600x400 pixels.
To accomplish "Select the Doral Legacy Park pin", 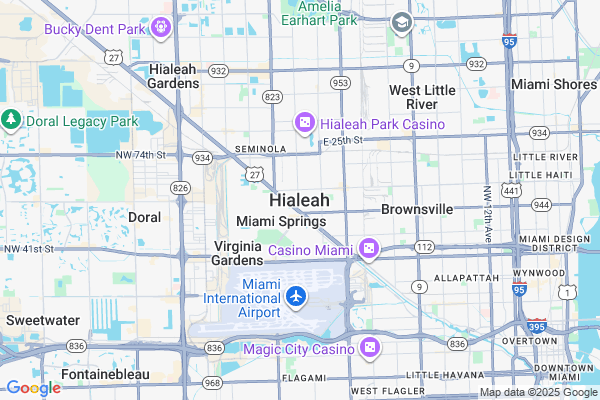I will pyautogui.click(x=11, y=119).
